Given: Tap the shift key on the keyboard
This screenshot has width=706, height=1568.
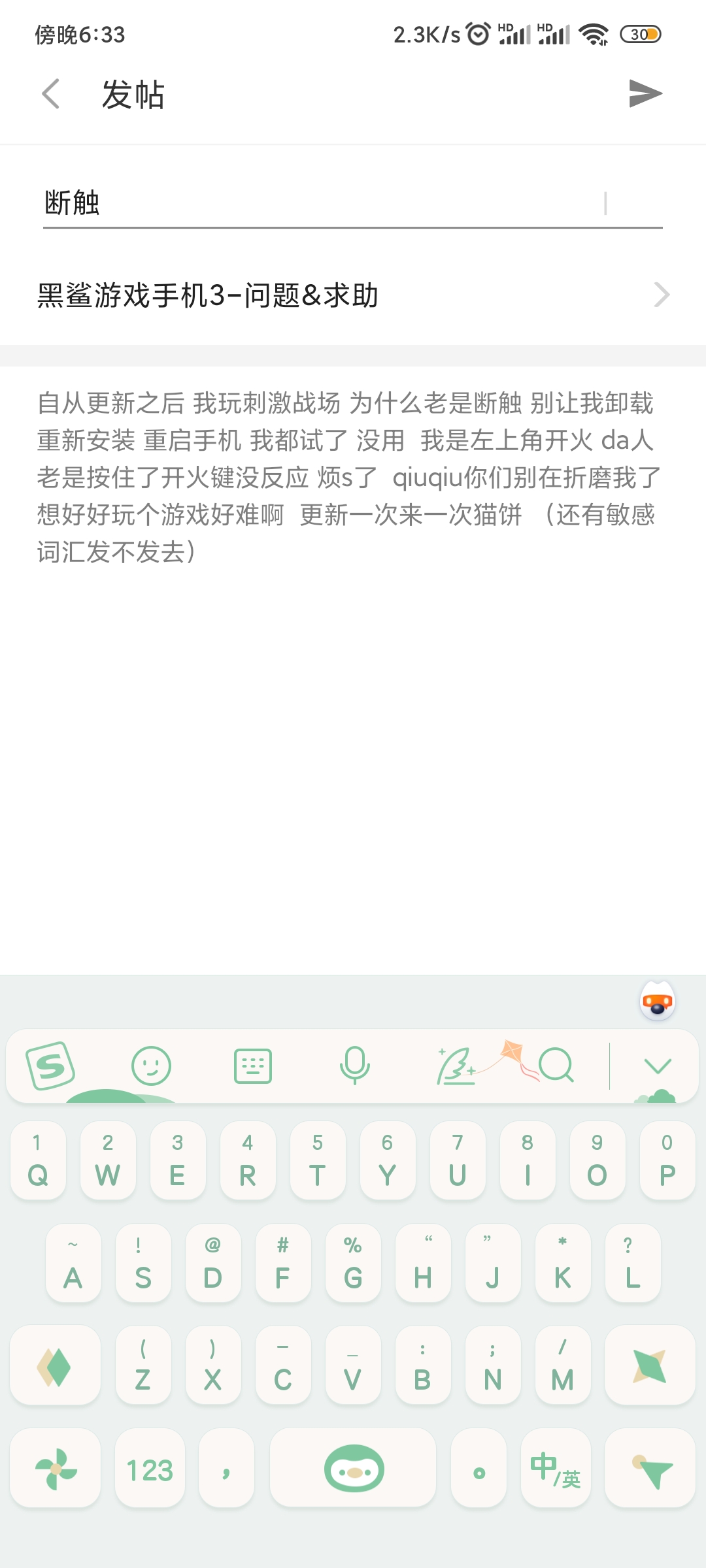Looking at the screenshot, I should (x=55, y=1366).
